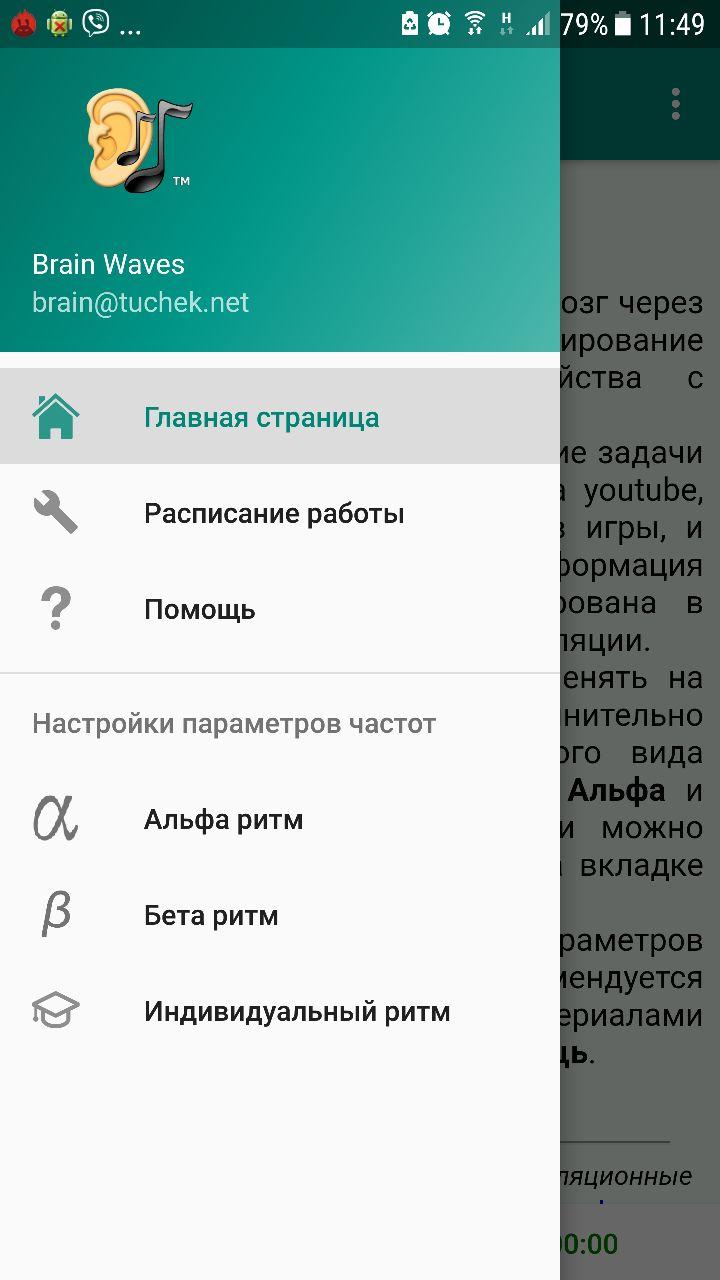Open the Помощь section
Screen dimensions: 720x1280
coord(280,608)
